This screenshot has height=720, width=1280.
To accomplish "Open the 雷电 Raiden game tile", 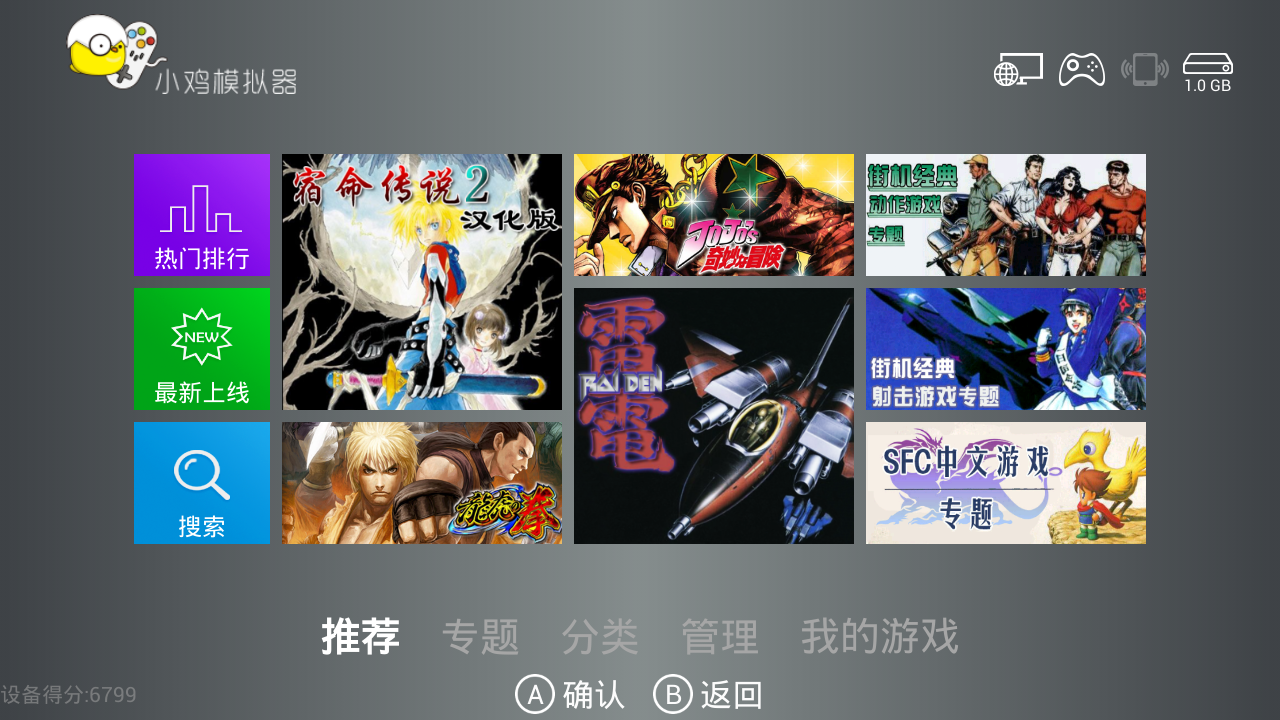I will click(714, 416).
